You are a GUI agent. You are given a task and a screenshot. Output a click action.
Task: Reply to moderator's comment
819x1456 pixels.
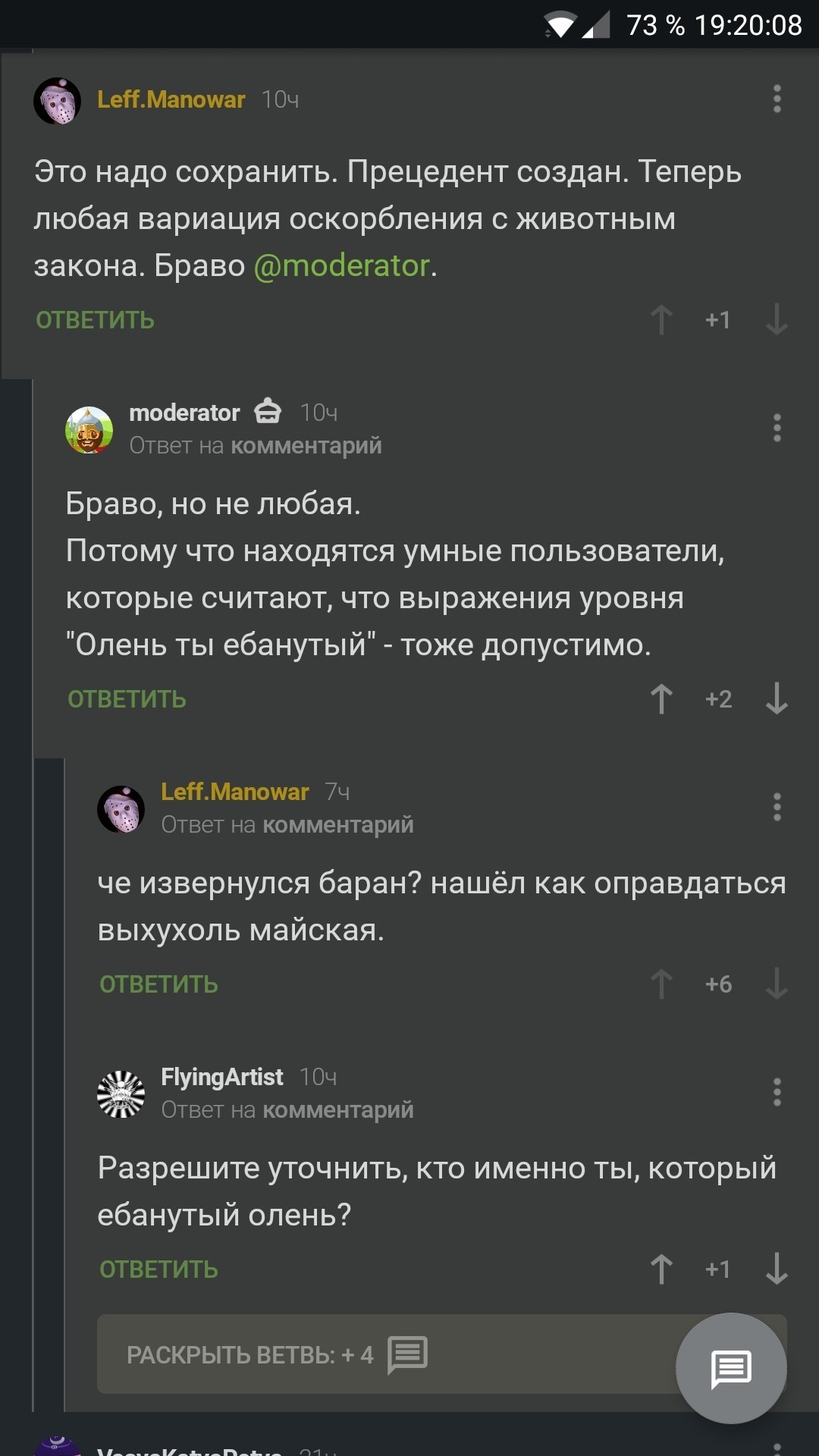pos(127,699)
